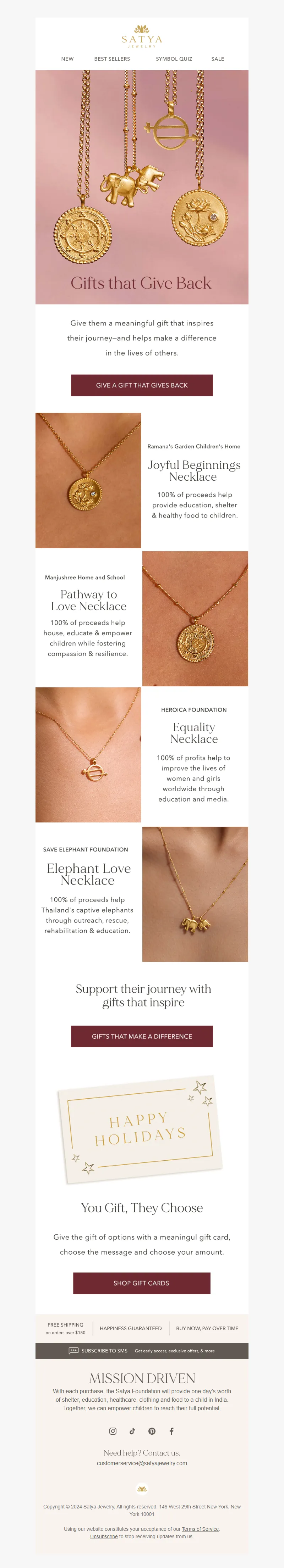Open the SYMBOL QUIZ link
284x1568 pixels.
click(x=174, y=59)
